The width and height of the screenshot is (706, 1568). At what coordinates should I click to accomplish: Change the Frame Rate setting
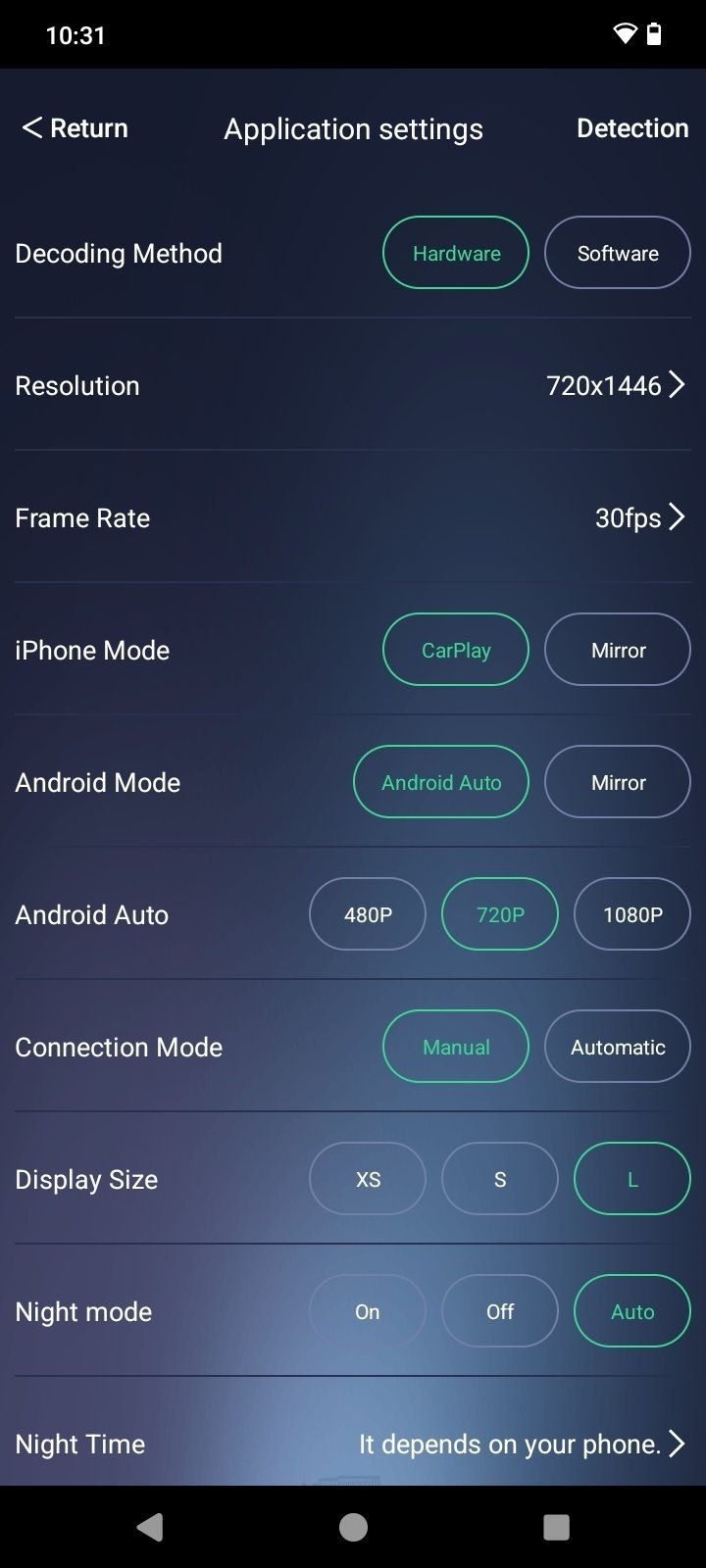pyautogui.click(x=638, y=517)
